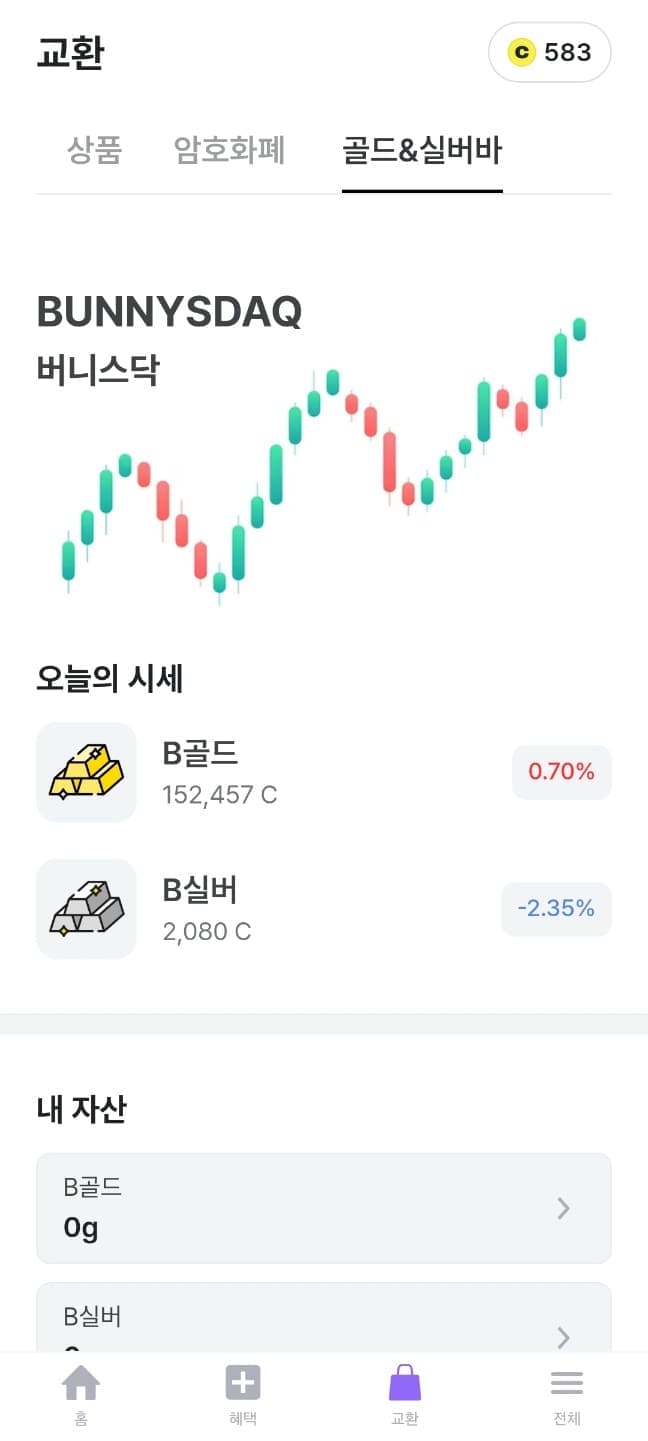Open the 583 coin balance chip
This screenshot has height=1441, width=648.
(x=549, y=52)
